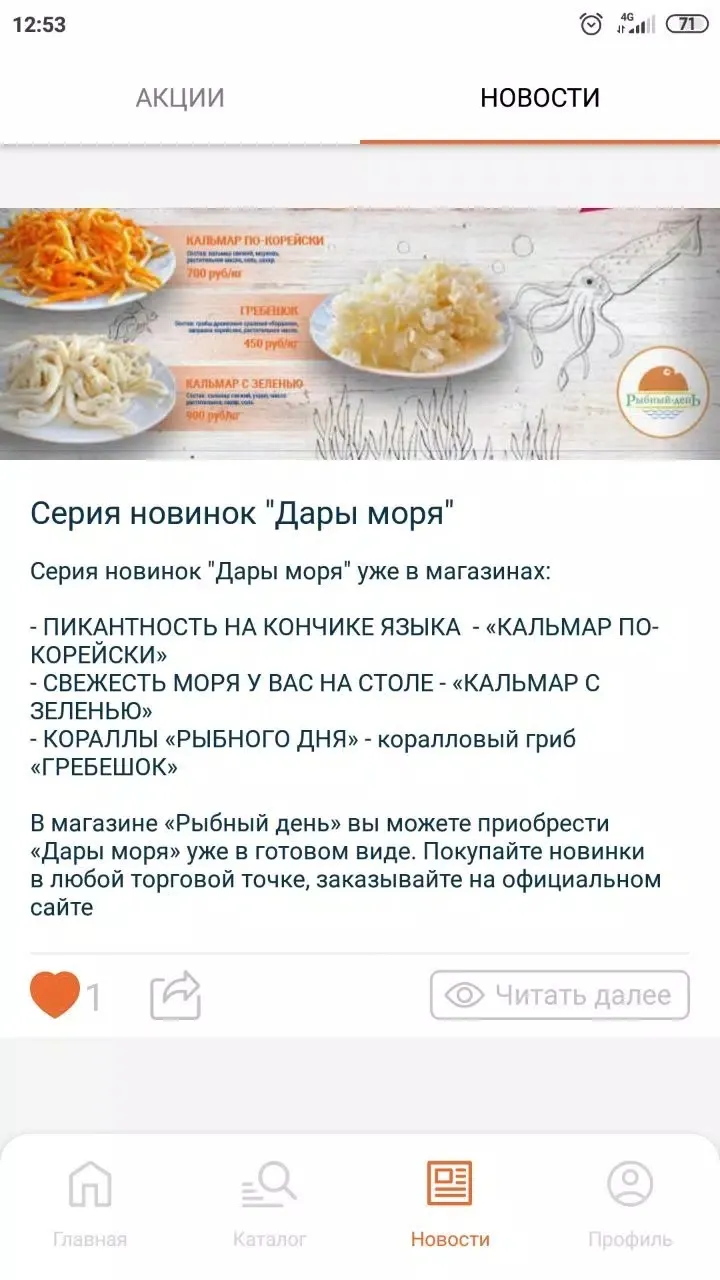Switch to the АКЦИИ tab
The height and width of the screenshot is (1280, 720).
click(180, 98)
